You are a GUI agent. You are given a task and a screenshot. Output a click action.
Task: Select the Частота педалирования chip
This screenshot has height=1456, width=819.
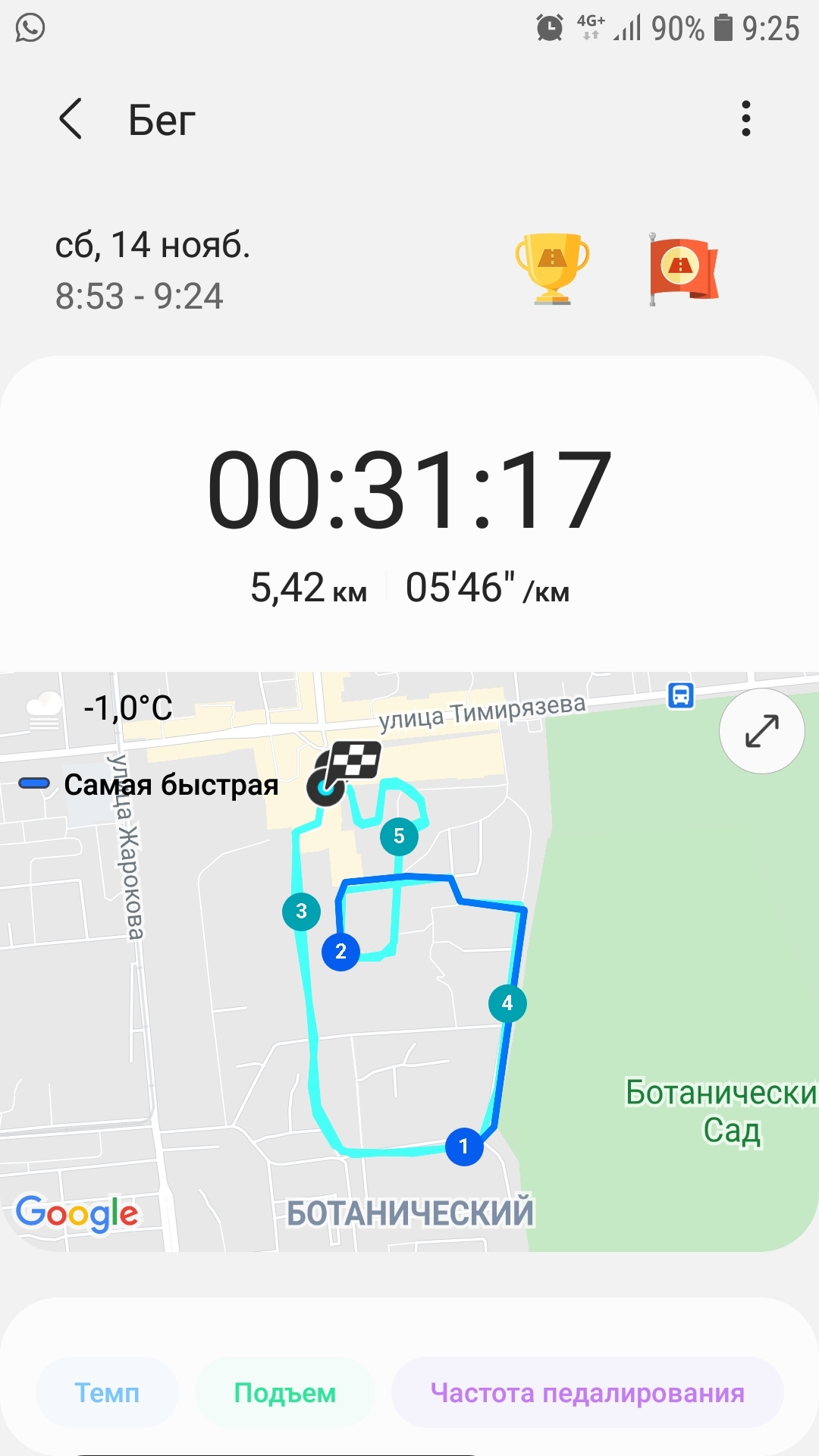(587, 1392)
